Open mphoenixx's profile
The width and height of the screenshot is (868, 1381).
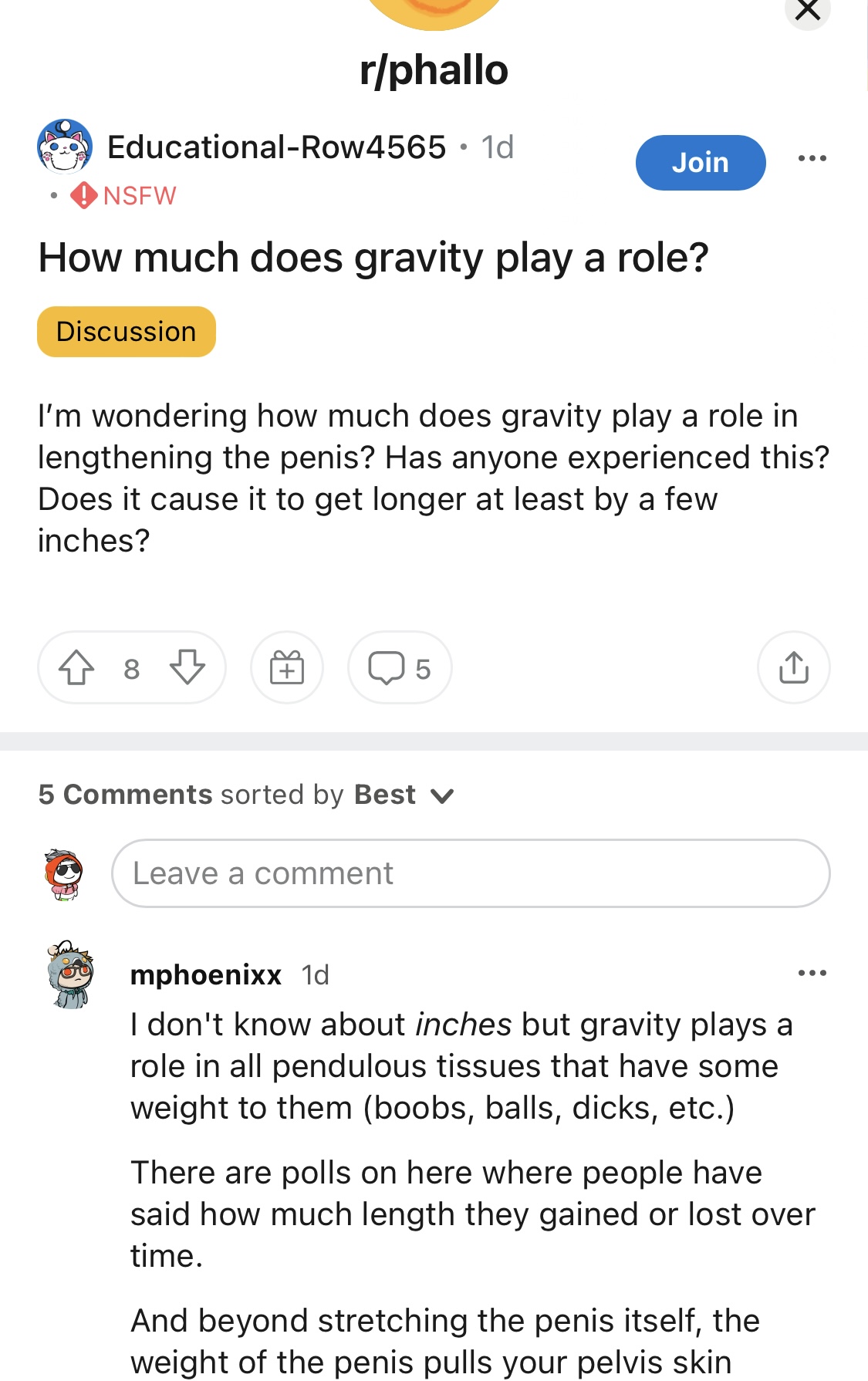(205, 975)
